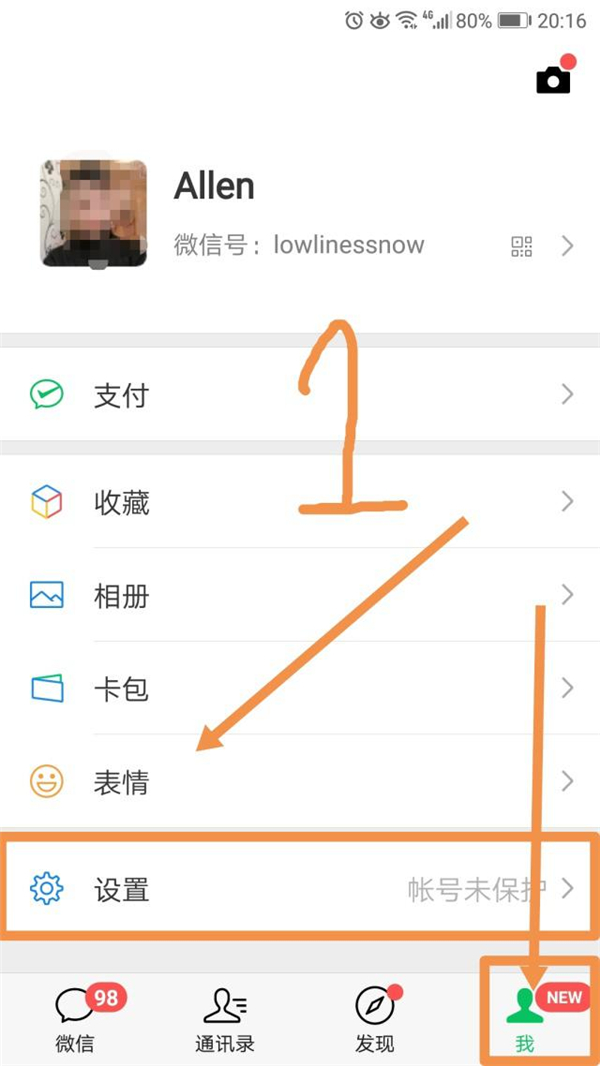
Task: Select the 我 tab
Action: (x=526, y=1020)
